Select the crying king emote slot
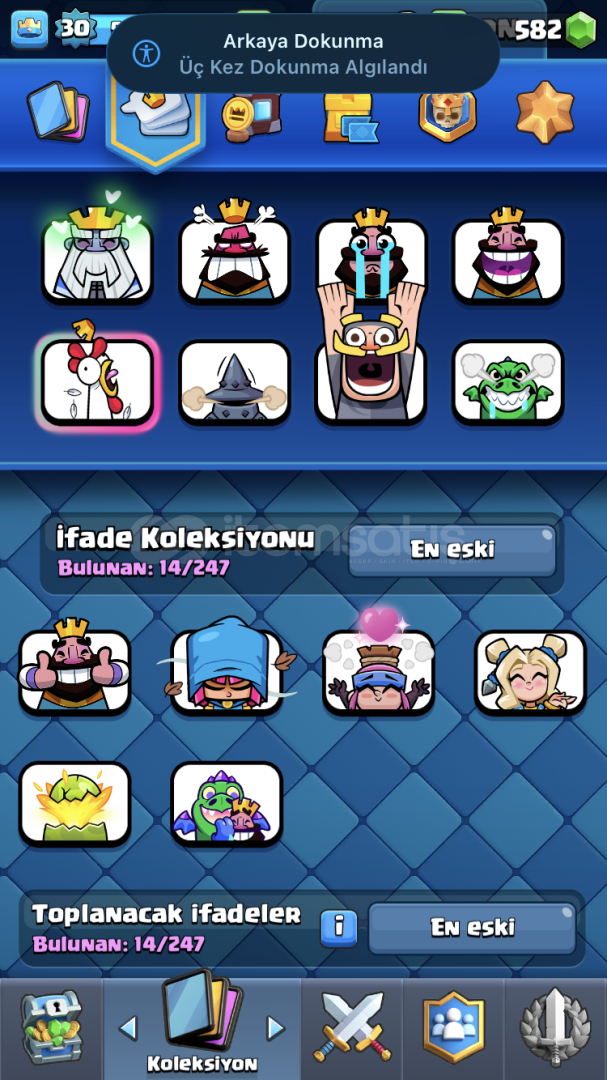 [x=371, y=260]
